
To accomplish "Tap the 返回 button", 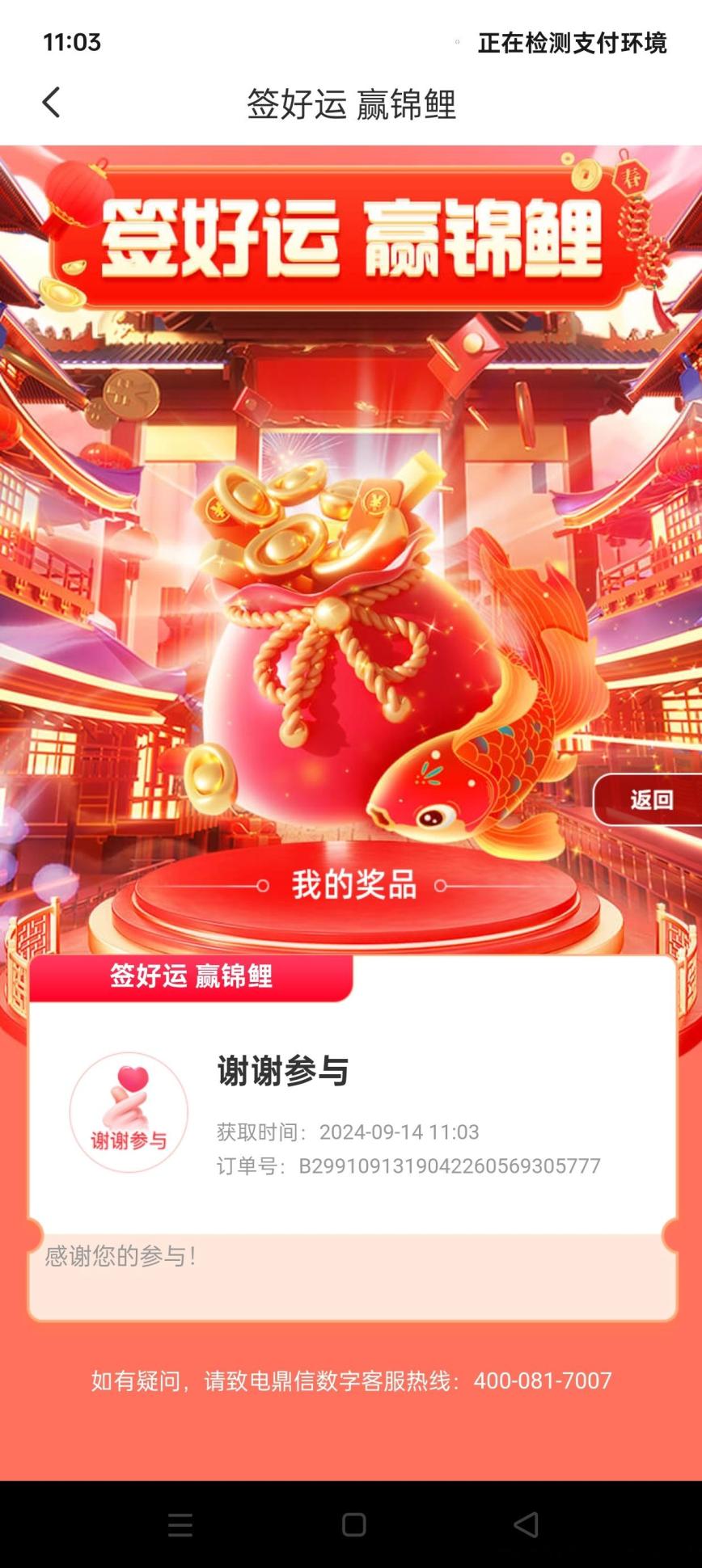I will (x=650, y=800).
